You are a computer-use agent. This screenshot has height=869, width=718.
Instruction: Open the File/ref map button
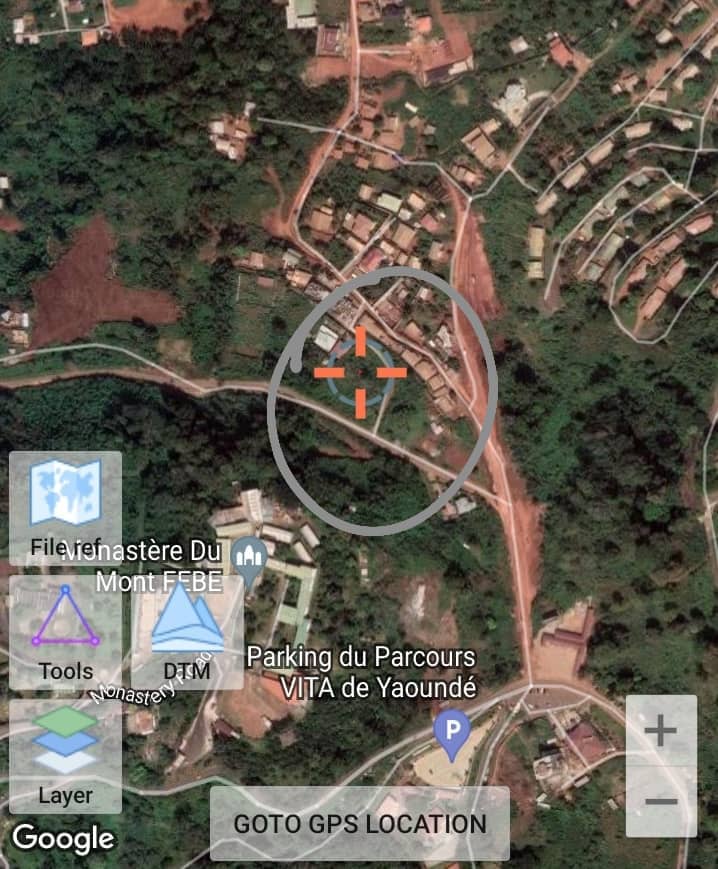[x=65, y=507]
